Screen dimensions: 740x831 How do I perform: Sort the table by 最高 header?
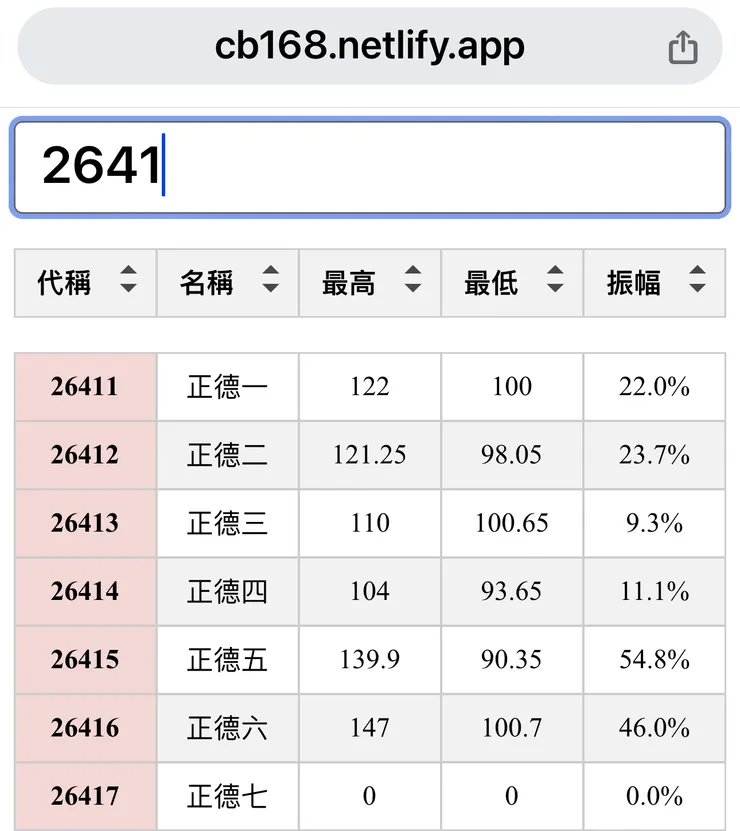point(370,283)
